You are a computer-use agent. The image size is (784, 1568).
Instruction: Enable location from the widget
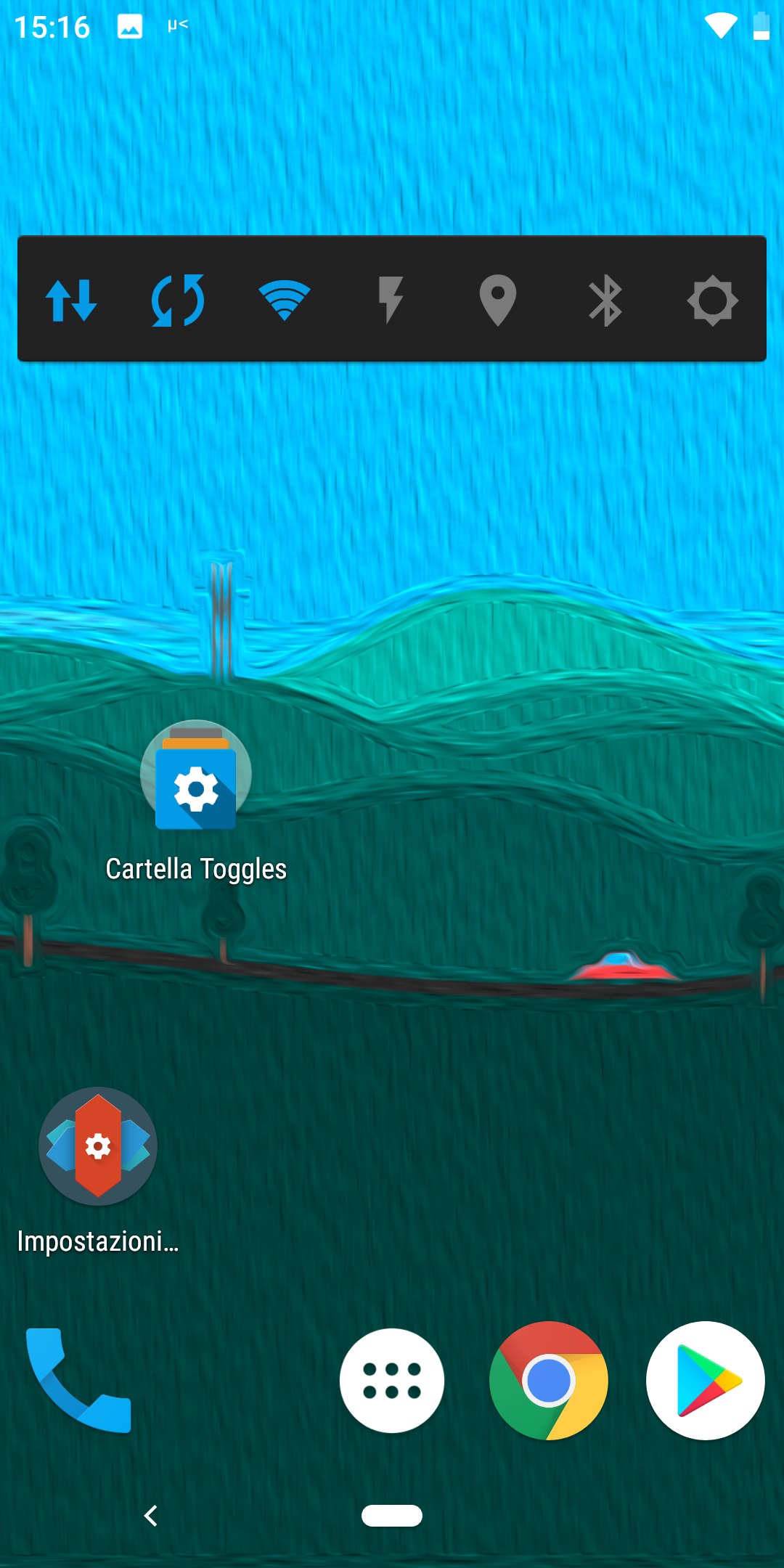click(498, 300)
